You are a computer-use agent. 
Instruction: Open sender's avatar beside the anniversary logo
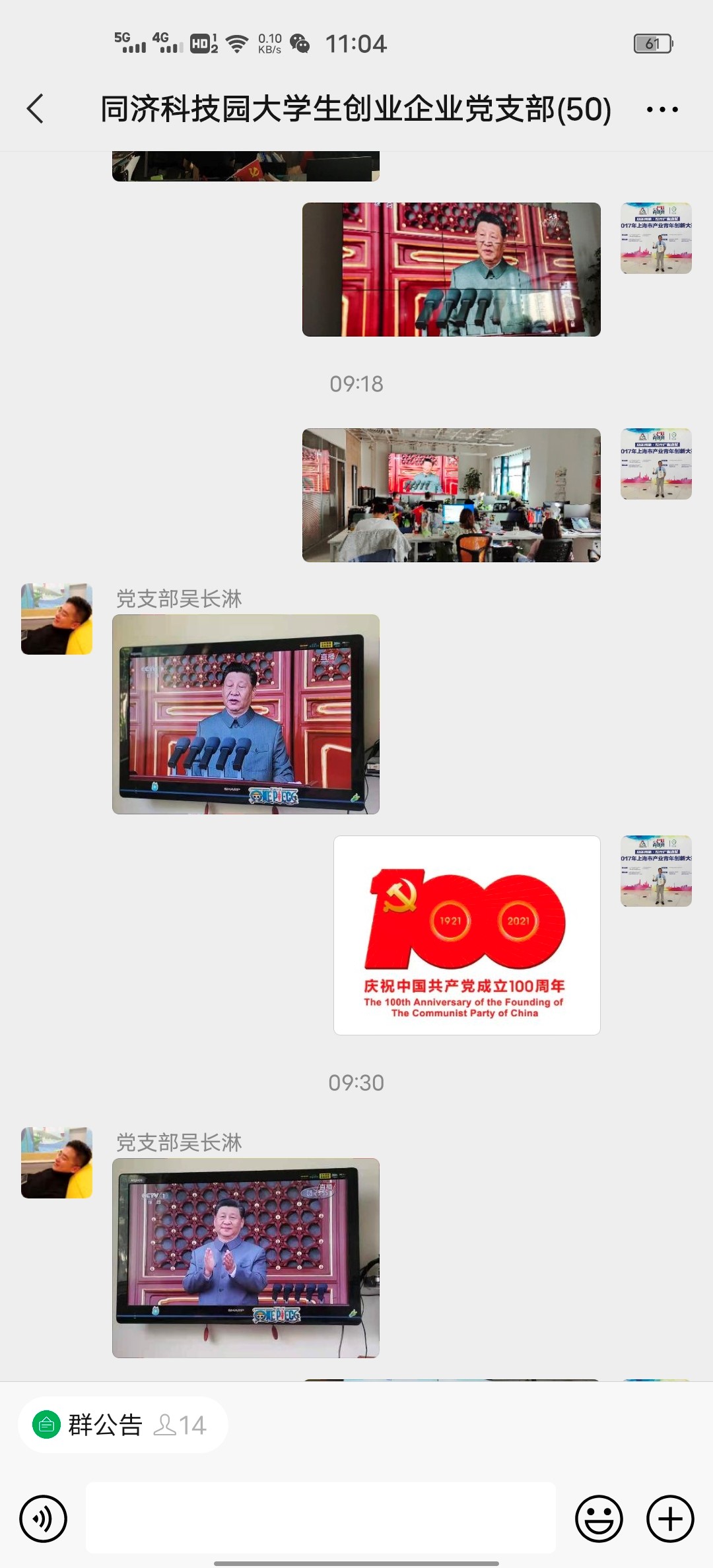coord(656,871)
